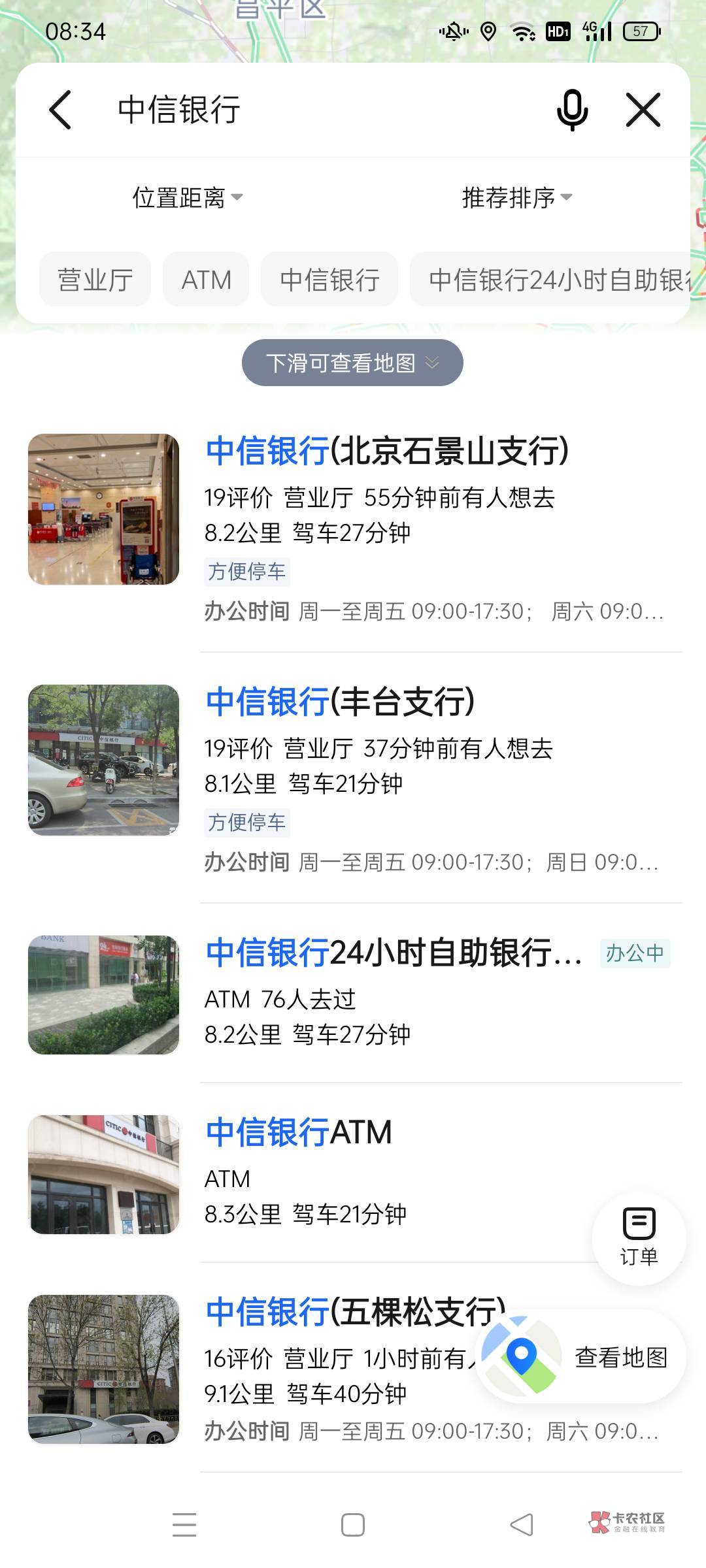
Task: Open the 五棵松支行 search result
Action: pos(261,1369)
